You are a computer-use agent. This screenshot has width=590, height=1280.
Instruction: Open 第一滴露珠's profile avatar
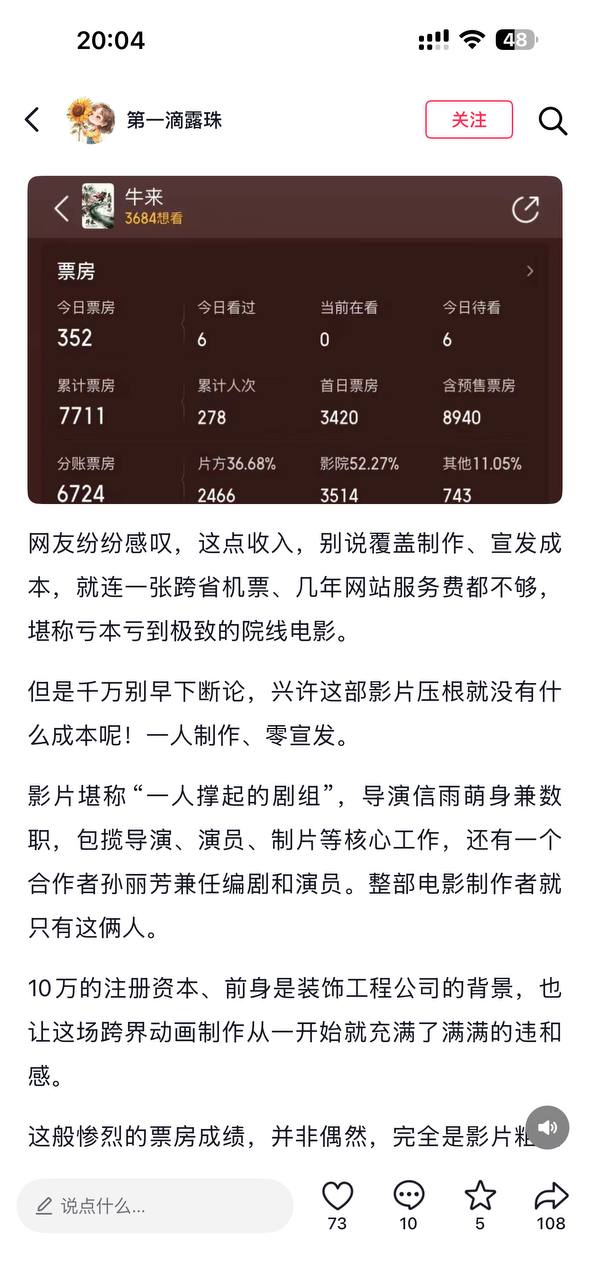88,120
